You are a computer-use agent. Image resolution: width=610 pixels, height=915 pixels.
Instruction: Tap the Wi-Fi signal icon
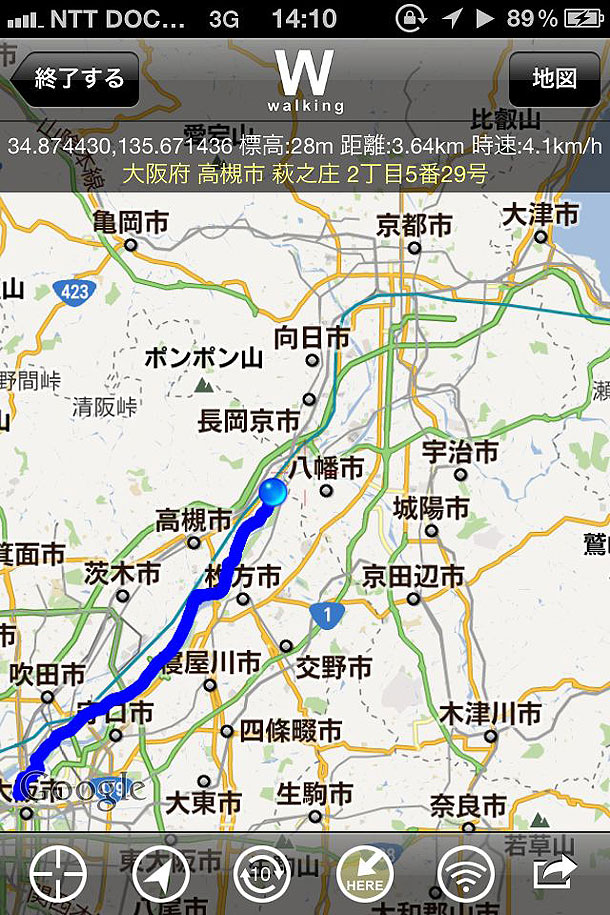coord(467,876)
